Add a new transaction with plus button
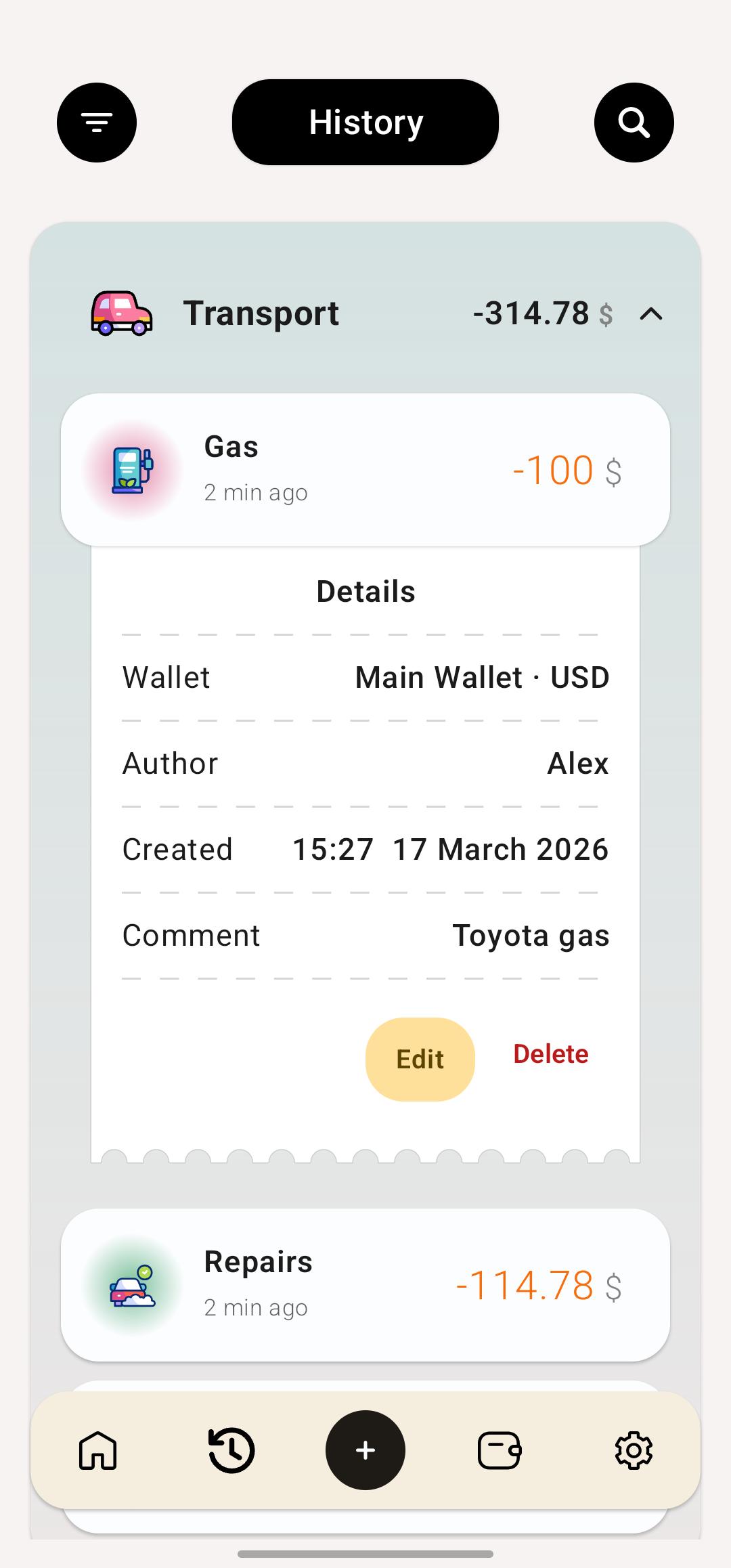Screen dimensions: 731x1568 tap(365, 1450)
